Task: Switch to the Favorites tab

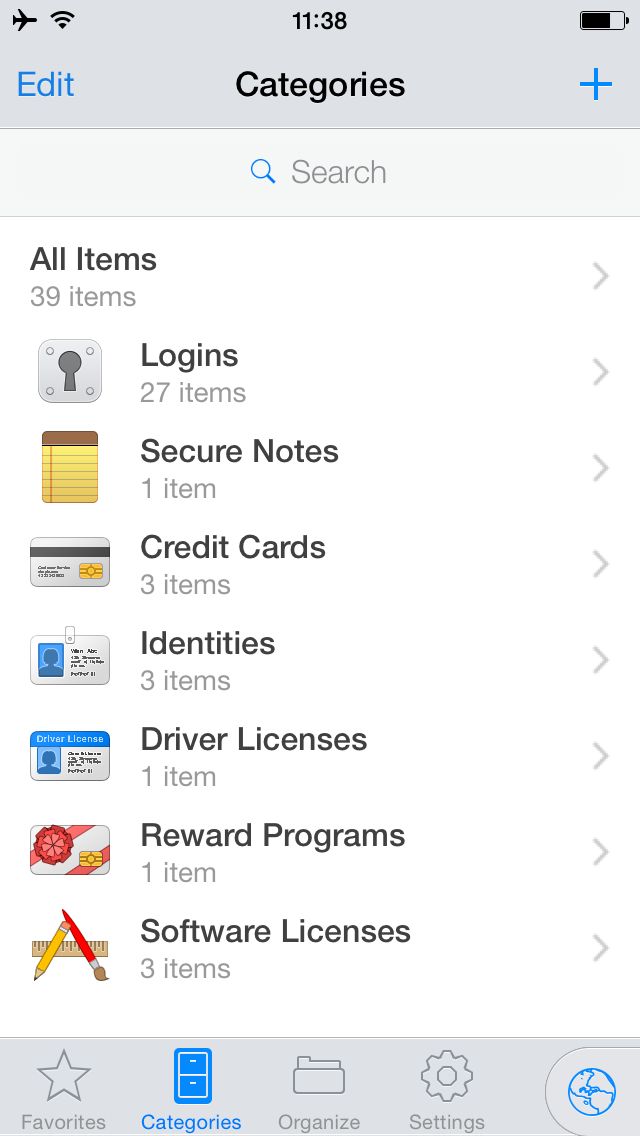Action: tap(64, 1088)
